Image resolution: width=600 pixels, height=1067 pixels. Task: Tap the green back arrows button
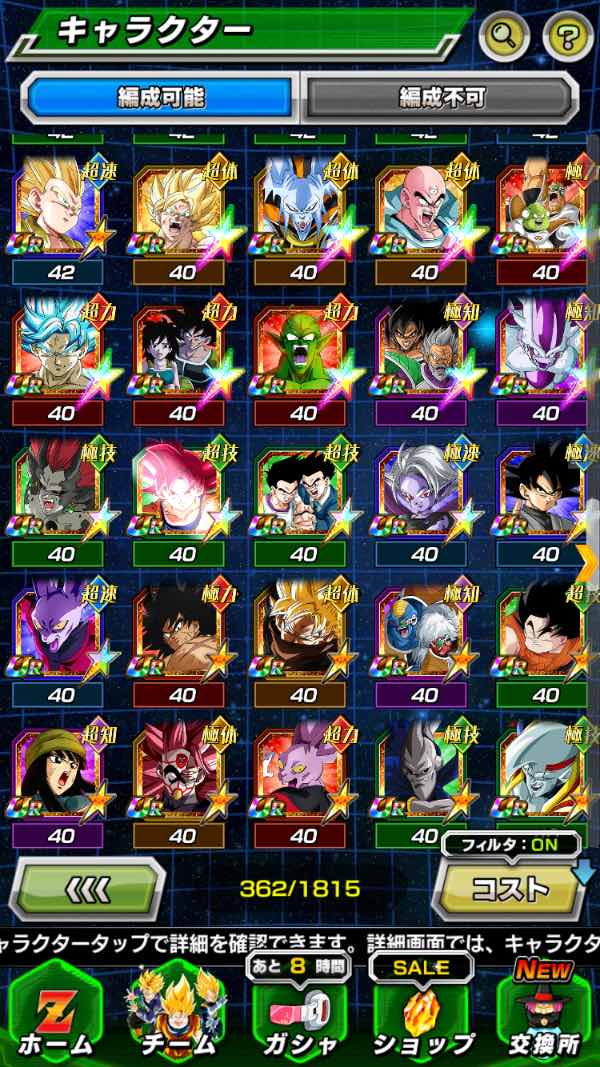pyautogui.click(x=87, y=888)
